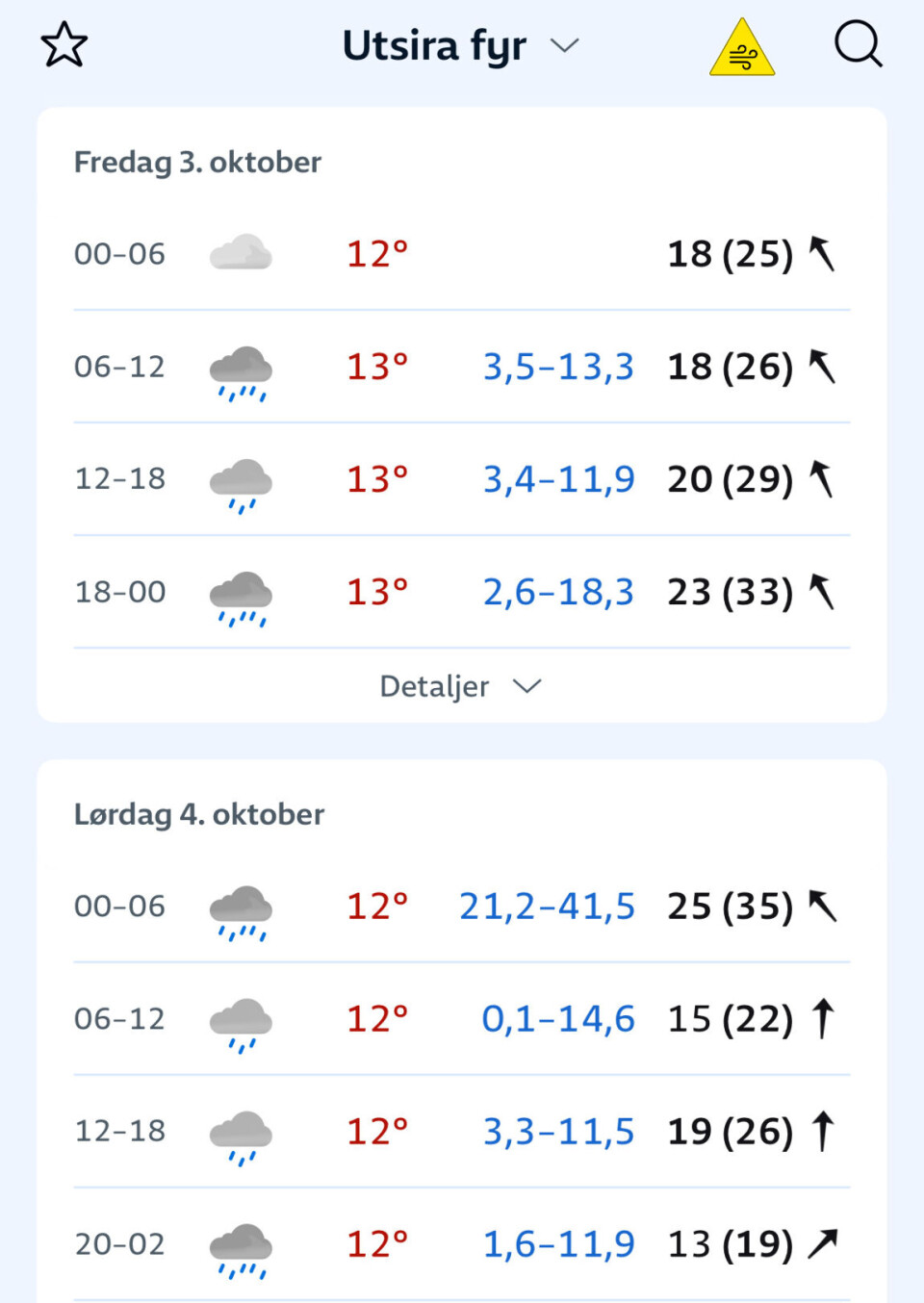Open the Utsira fyr location dropdown
Screen dimensions: 924x1303
tap(461, 45)
